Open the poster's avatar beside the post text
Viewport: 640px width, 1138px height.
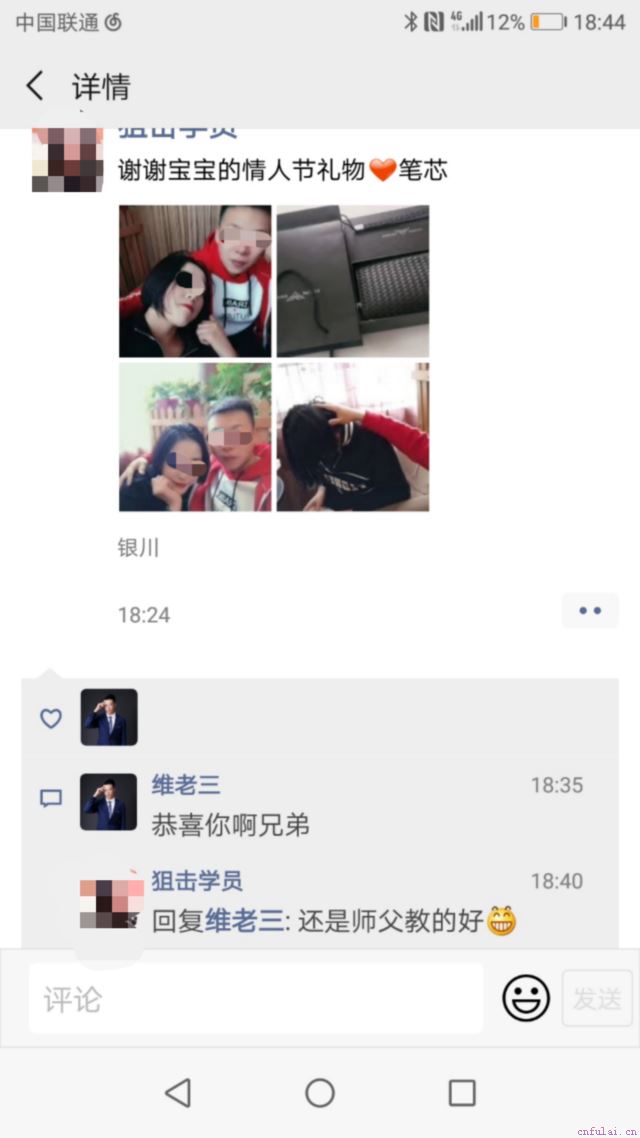click(x=67, y=158)
